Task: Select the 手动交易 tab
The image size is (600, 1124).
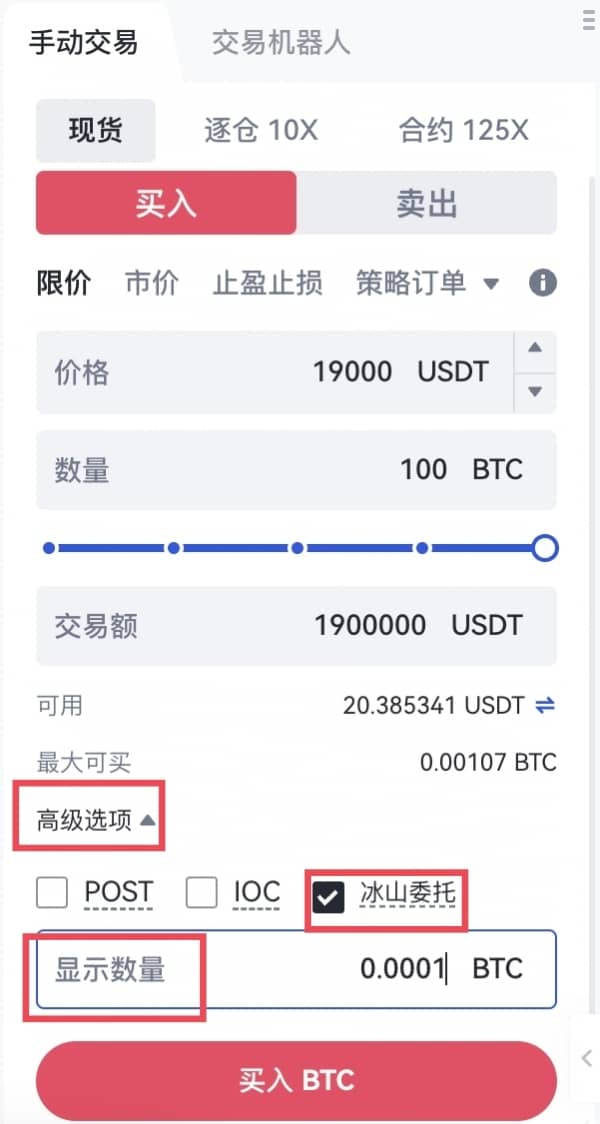Action: pyautogui.click(x=83, y=43)
